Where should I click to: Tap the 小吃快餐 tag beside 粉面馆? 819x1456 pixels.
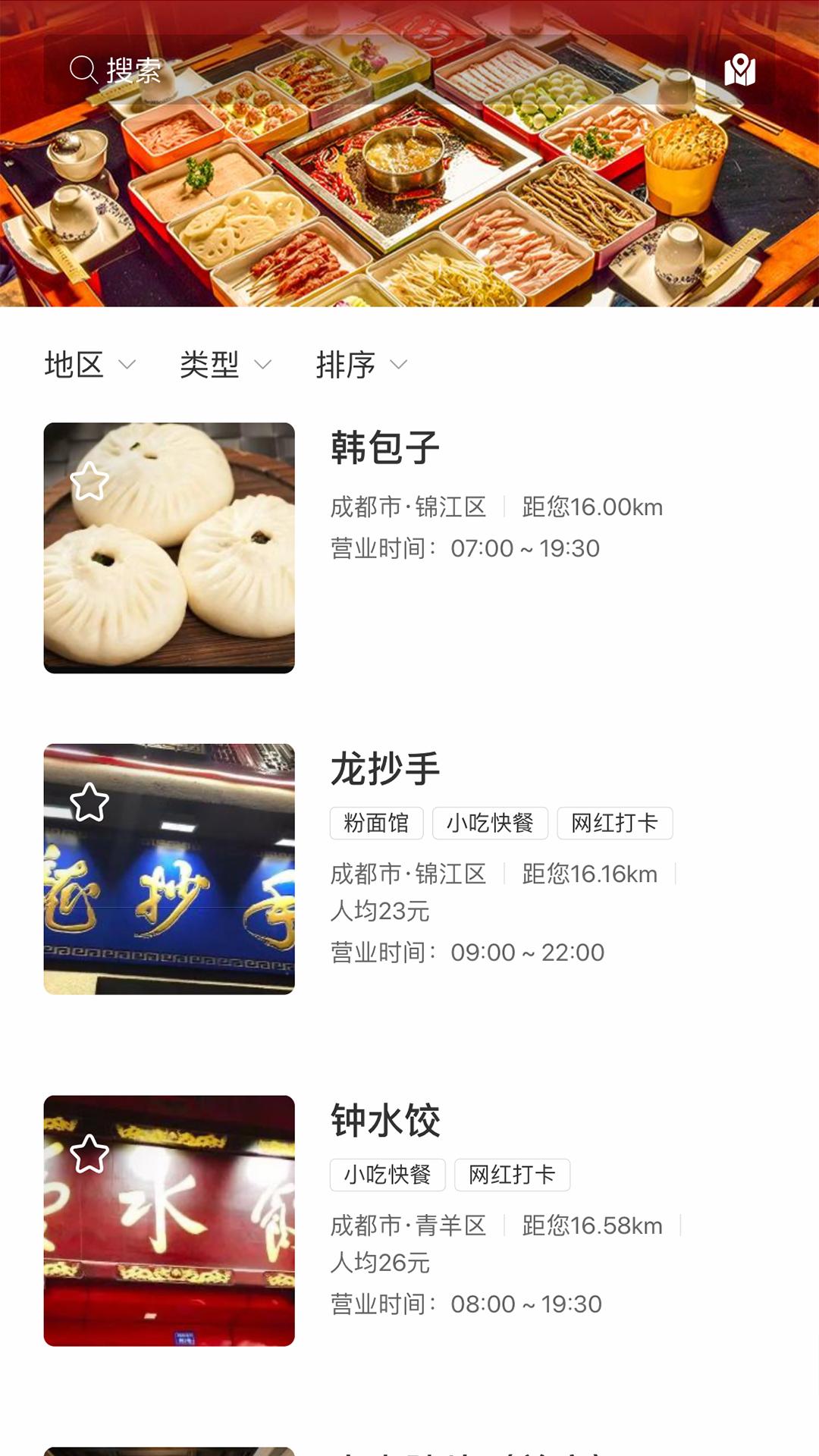pos(489,824)
